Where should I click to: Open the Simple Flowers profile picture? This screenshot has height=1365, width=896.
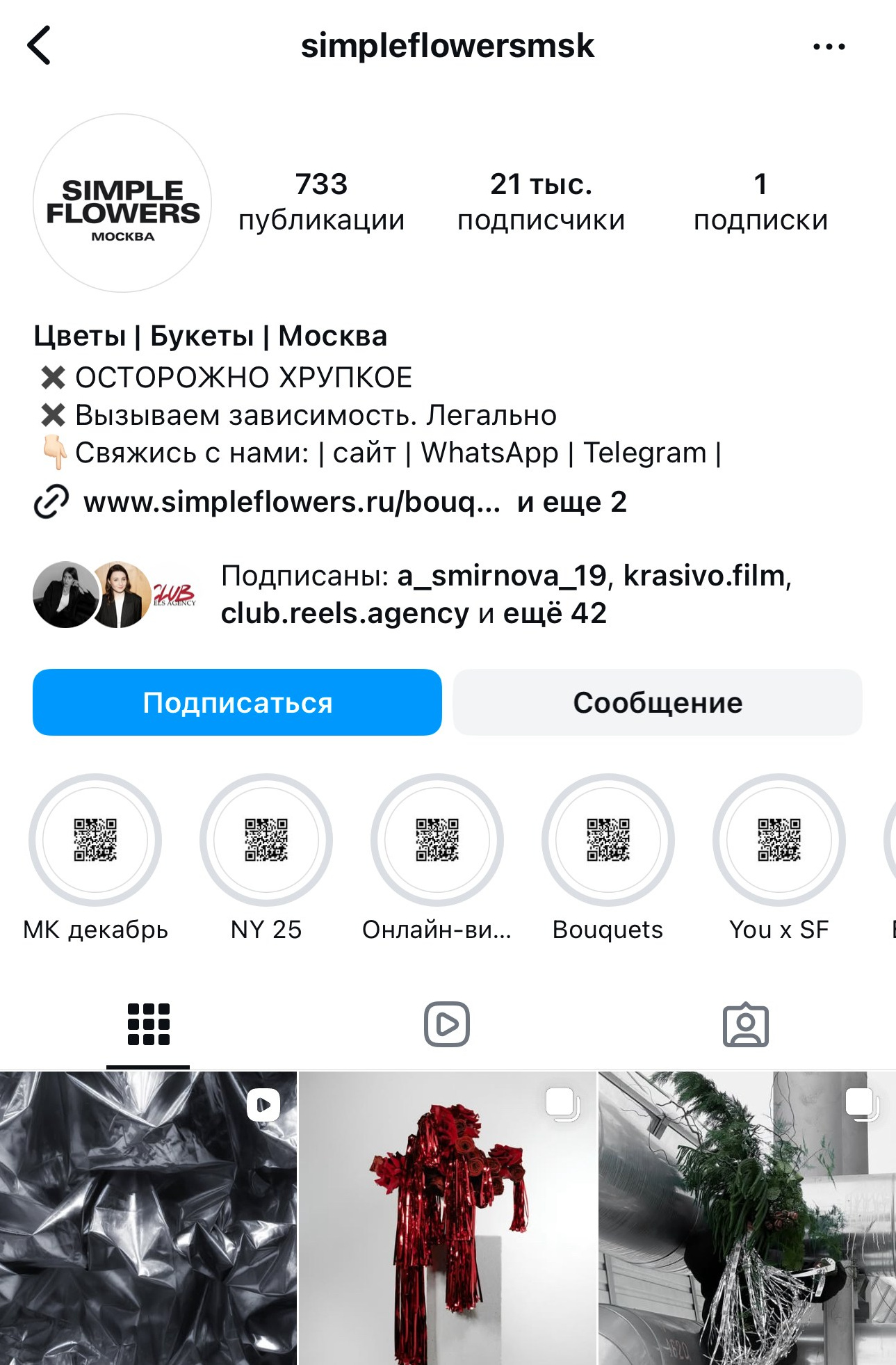(x=122, y=202)
